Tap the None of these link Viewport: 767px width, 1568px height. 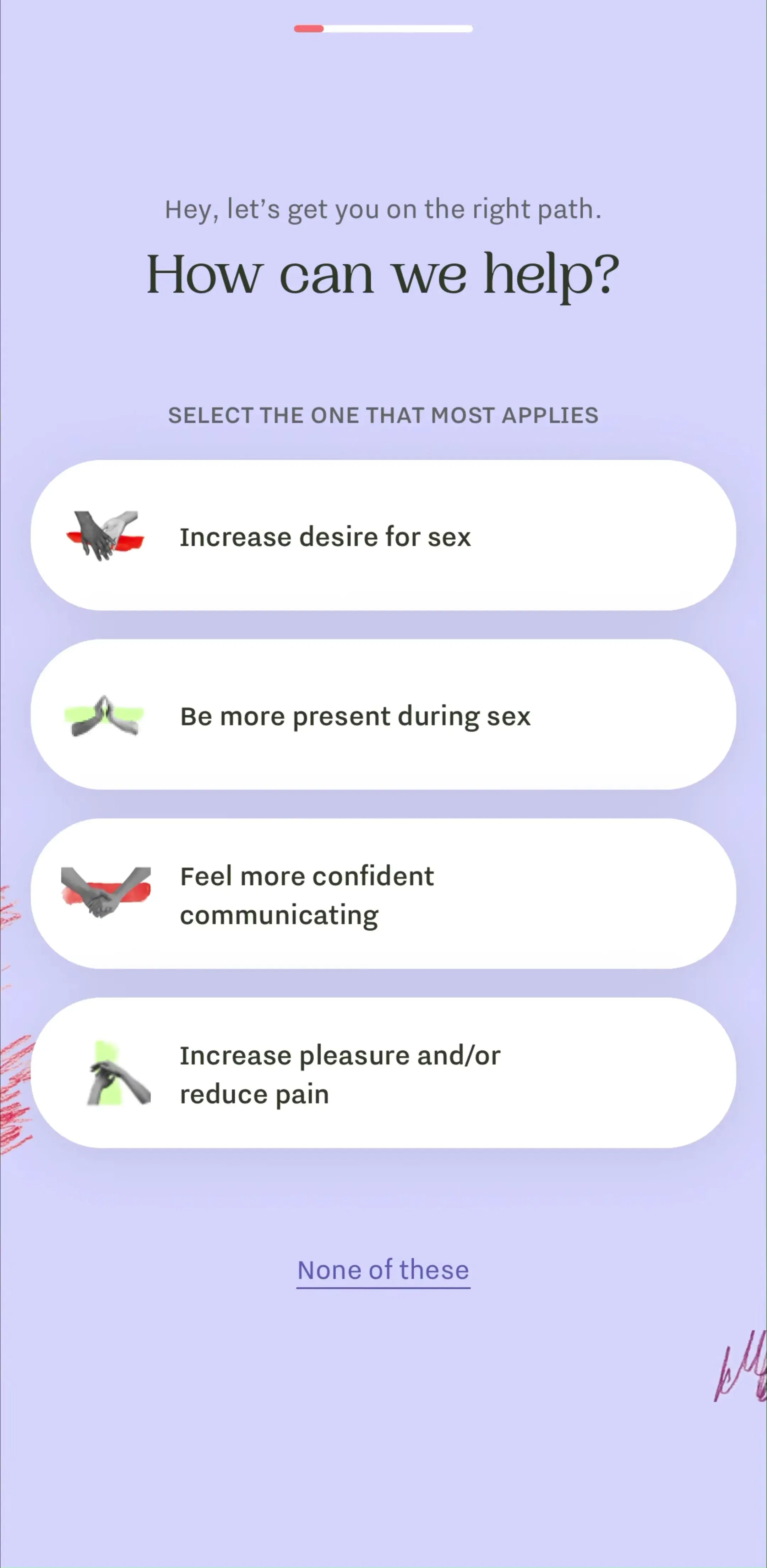(383, 1270)
